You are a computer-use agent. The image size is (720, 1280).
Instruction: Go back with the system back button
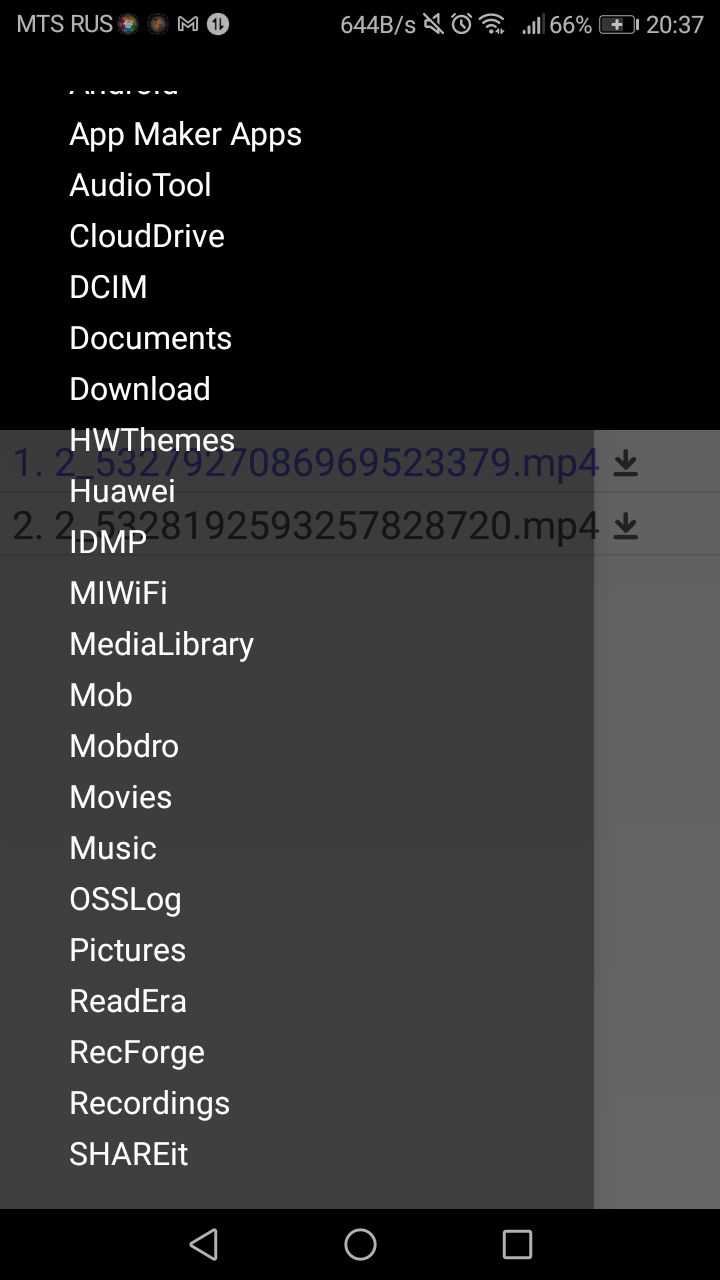click(x=204, y=1244)
